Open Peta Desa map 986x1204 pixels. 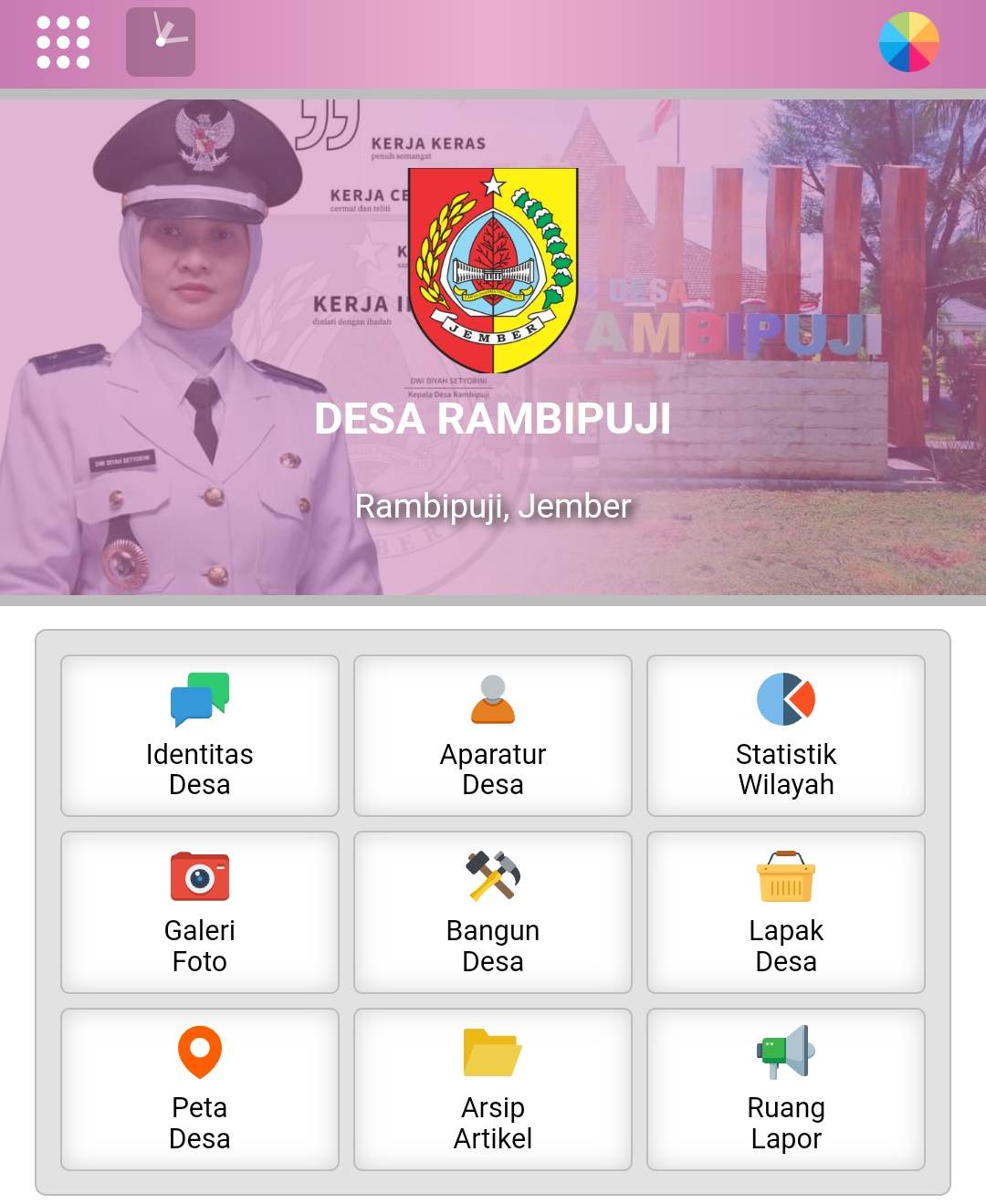200,1089
